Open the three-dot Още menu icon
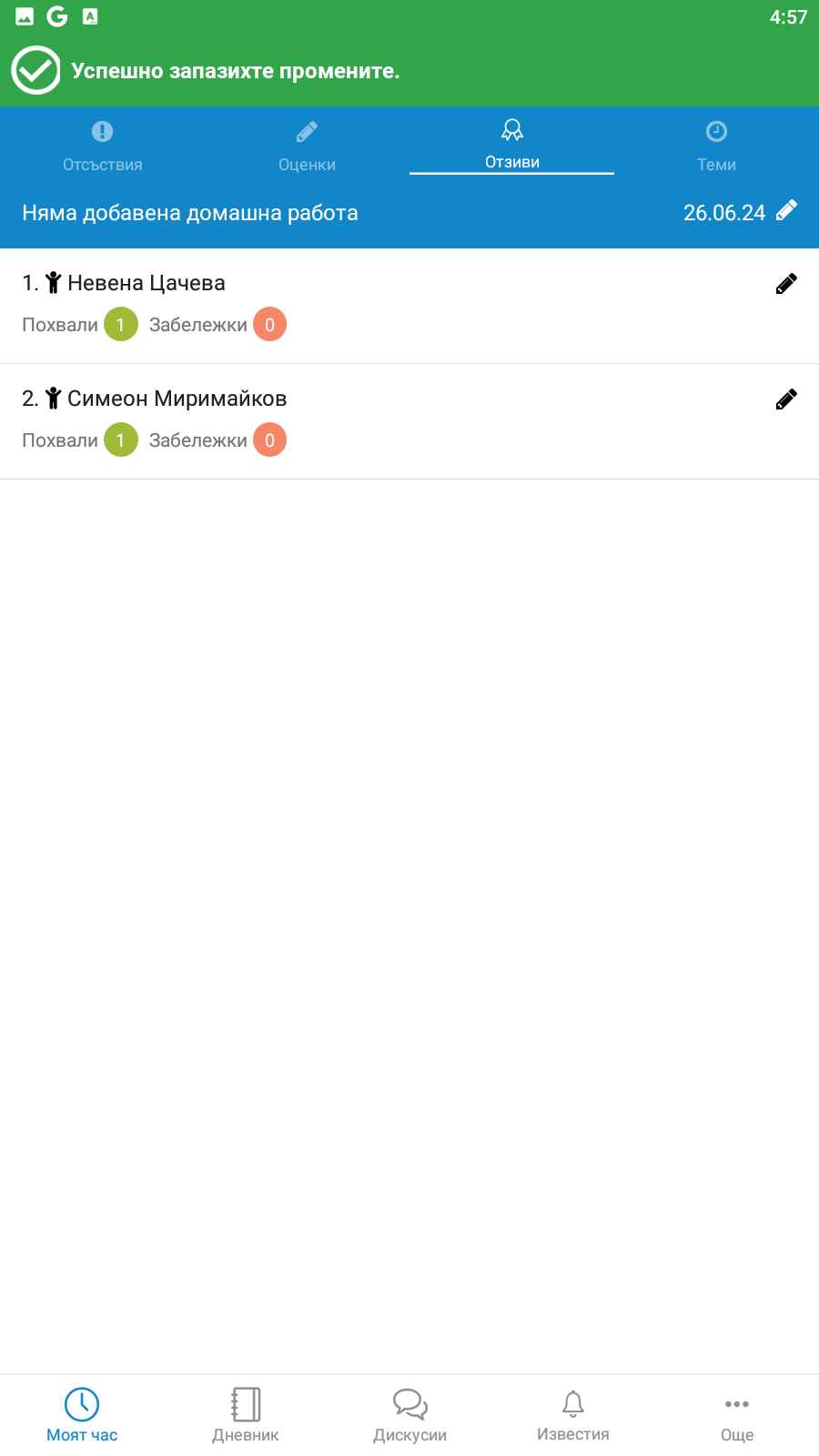 click(x=737, y=1404)
